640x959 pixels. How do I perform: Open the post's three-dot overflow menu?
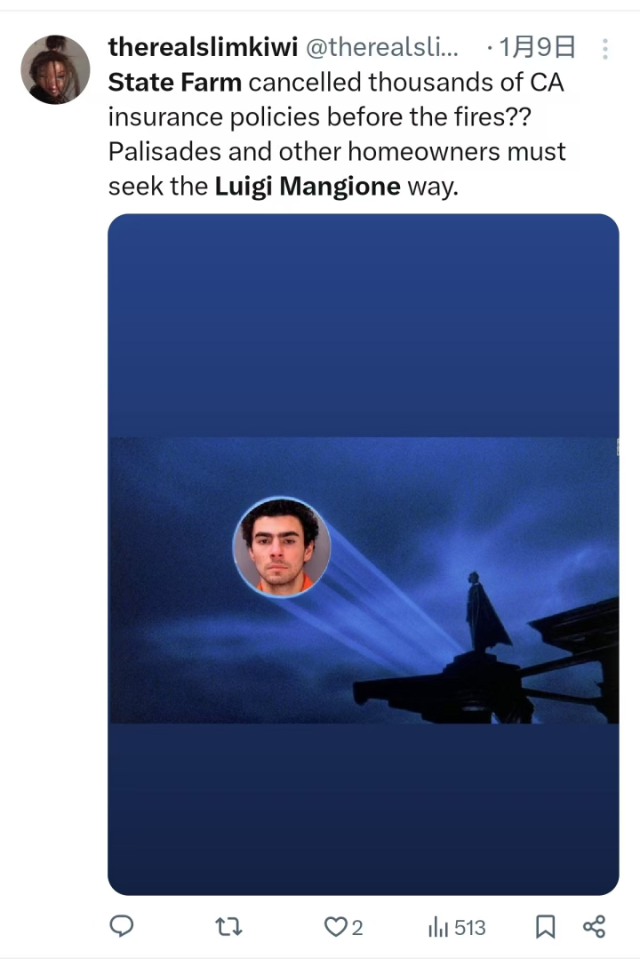click(605, 48)
